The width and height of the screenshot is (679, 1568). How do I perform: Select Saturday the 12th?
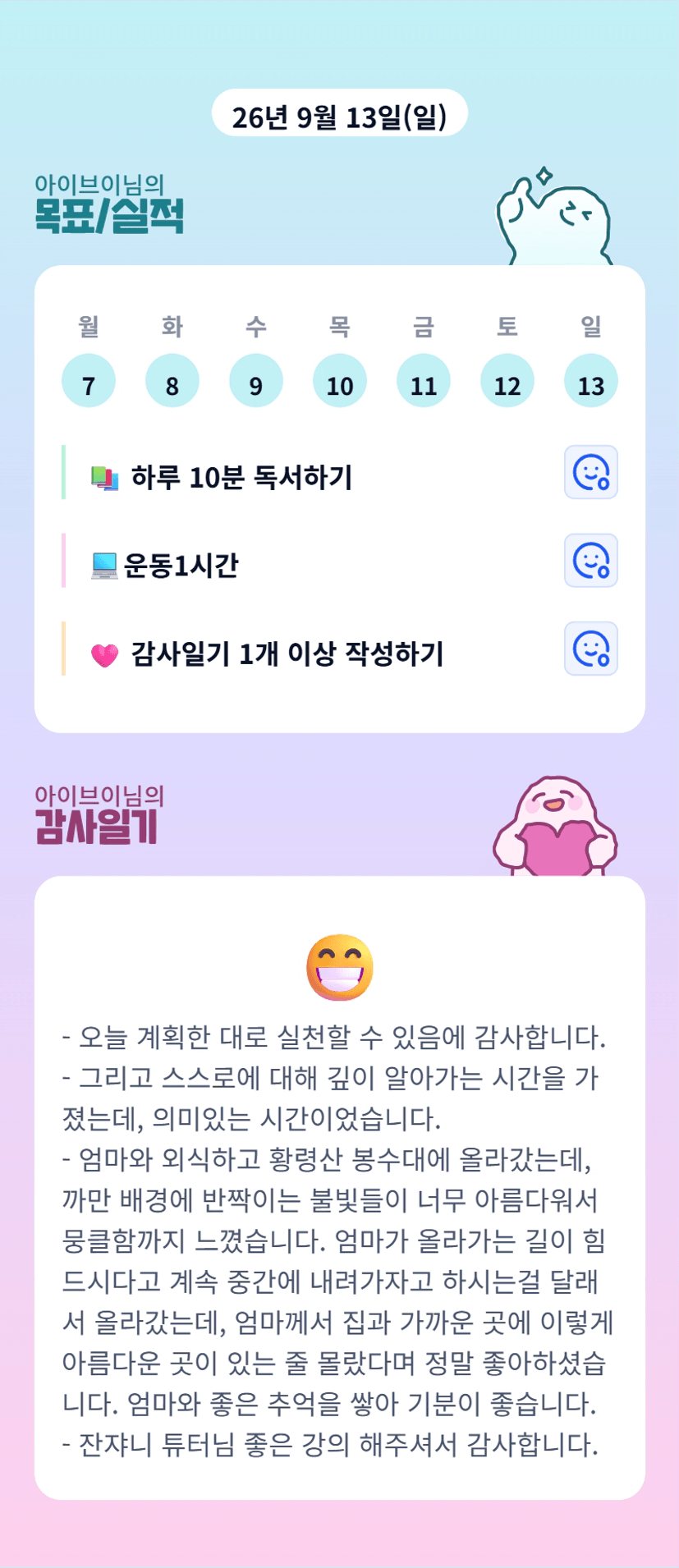tap(507, 381)
